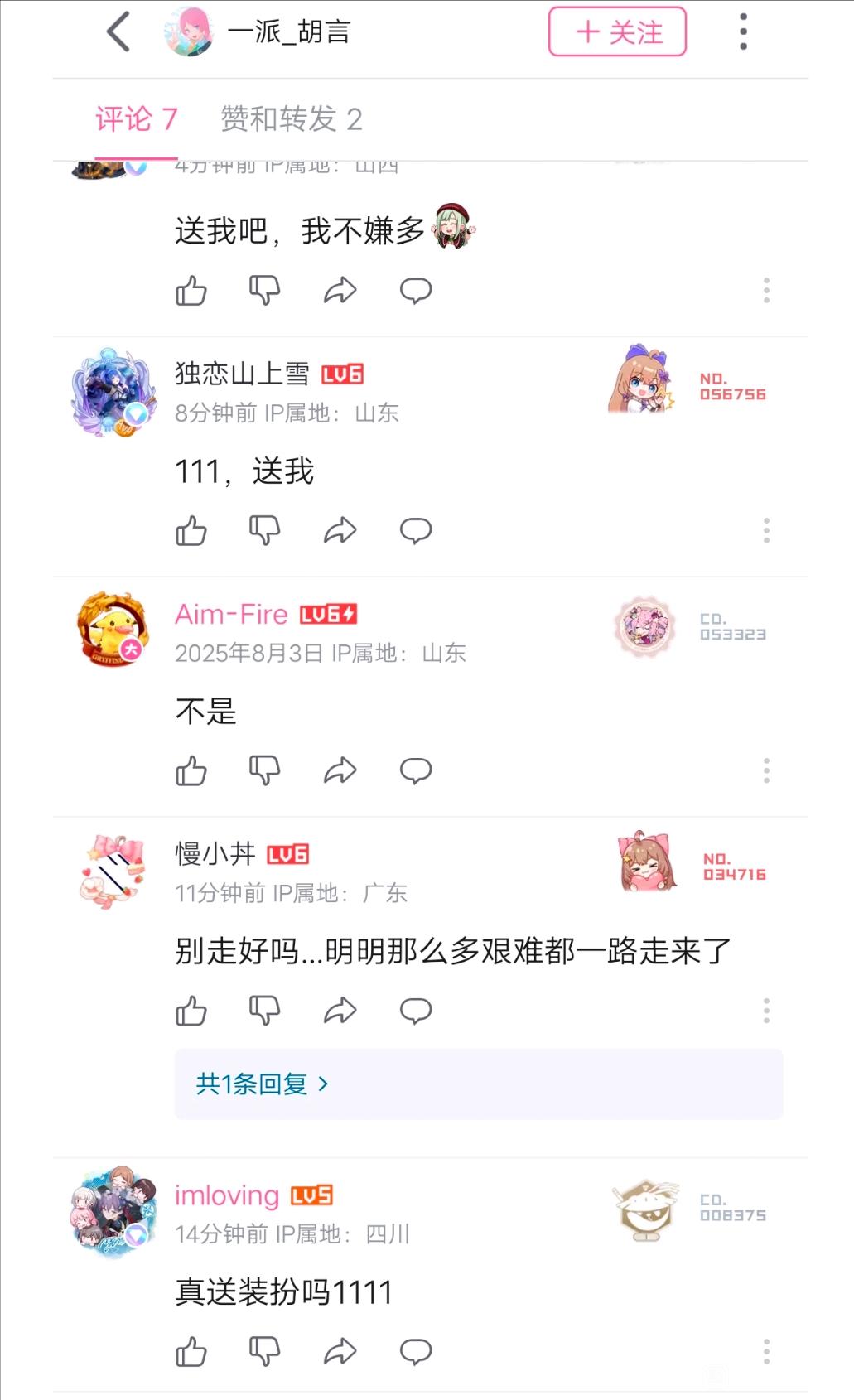
Task: Dislike imloving's comment
Action: tap(265, 1352)
